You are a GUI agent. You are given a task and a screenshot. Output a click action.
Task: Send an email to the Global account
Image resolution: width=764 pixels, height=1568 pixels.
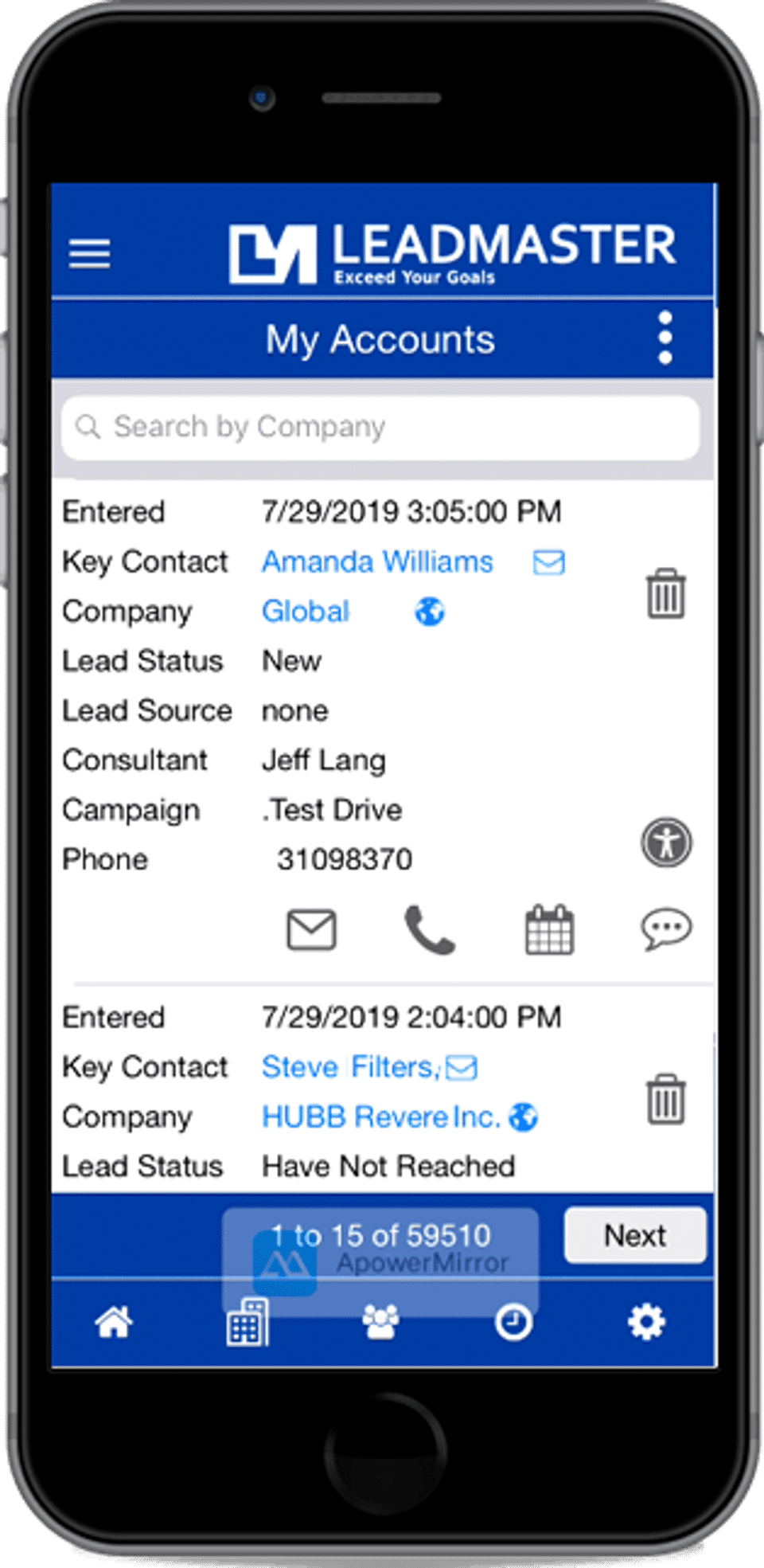311,929
